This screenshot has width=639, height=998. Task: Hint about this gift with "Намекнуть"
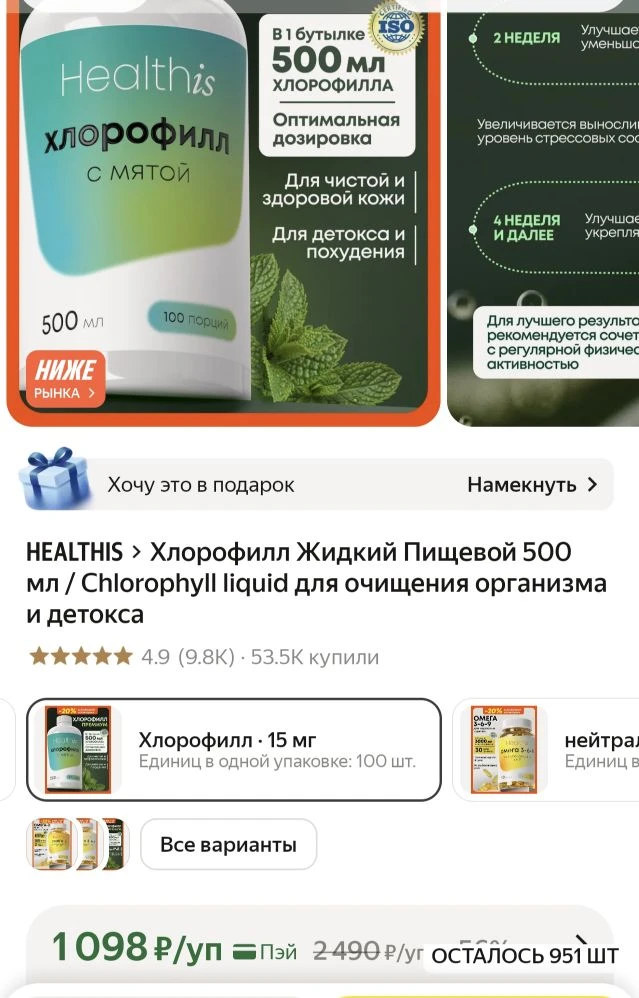pyautogui.click(x=531, y=485)
